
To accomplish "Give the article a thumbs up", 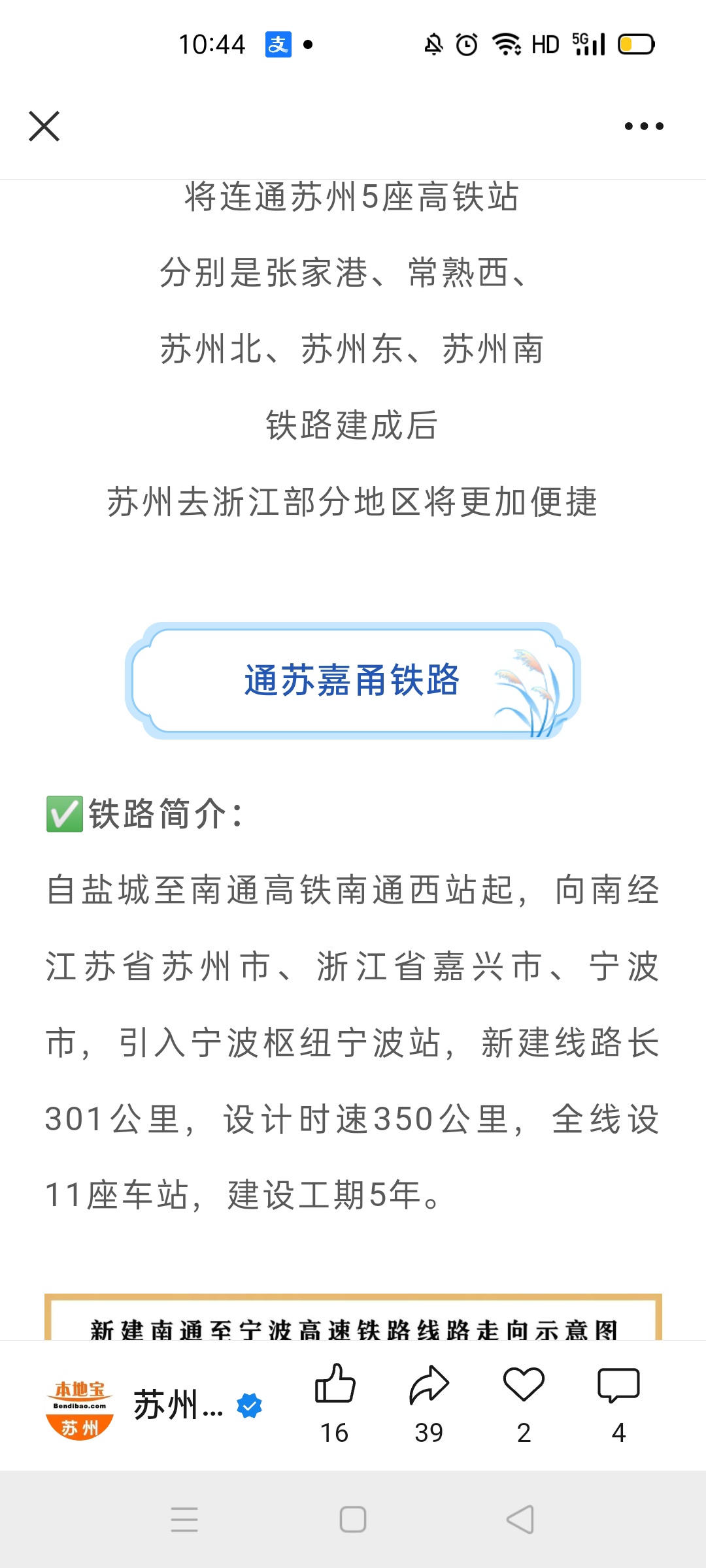I will tap(335, 1385).
